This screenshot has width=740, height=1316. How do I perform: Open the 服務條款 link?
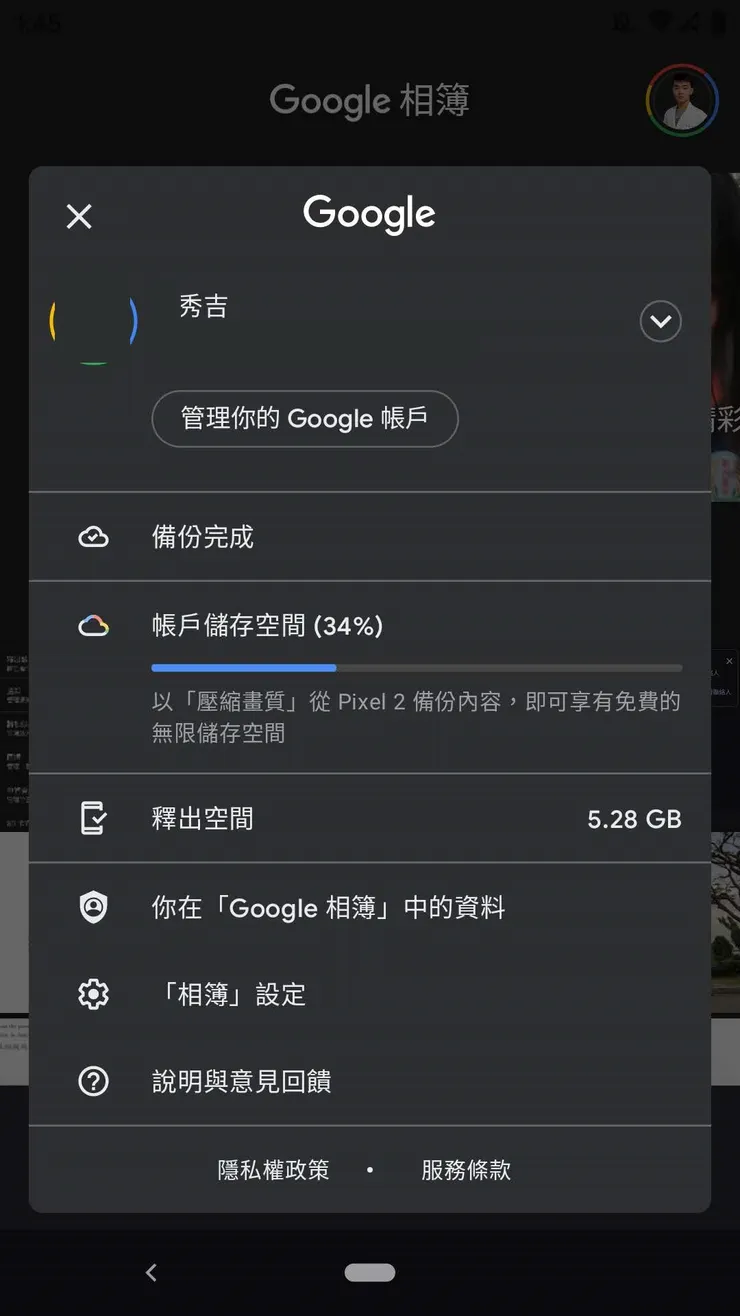click(465, 1169)
